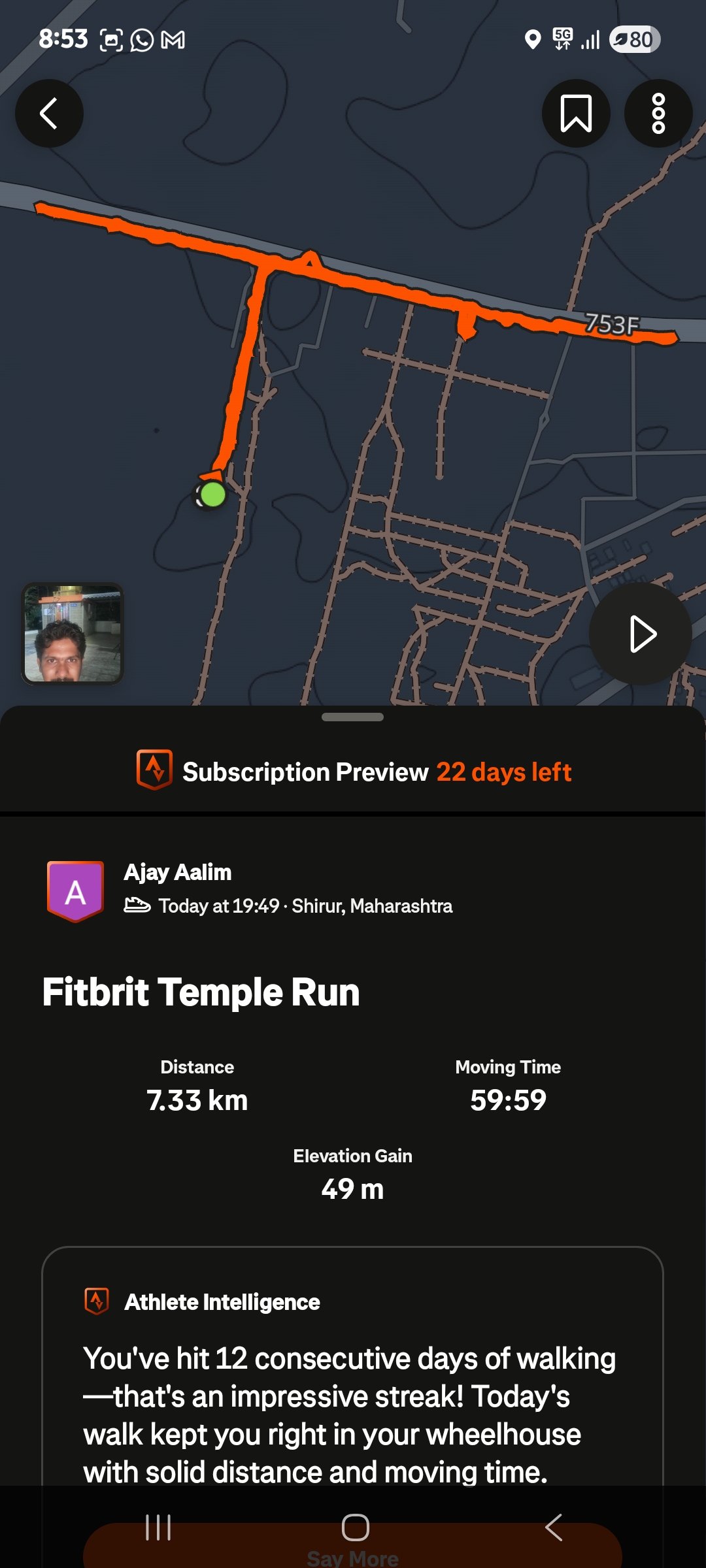Tap the system home button
The width and height of the screenshot is (706, 1568).
(x=355, y=1527)
